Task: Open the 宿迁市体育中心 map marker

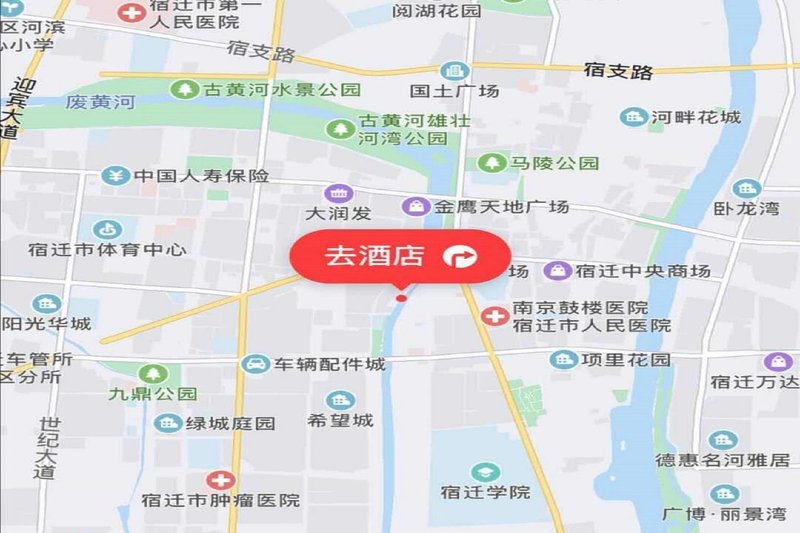Action: 102,229
